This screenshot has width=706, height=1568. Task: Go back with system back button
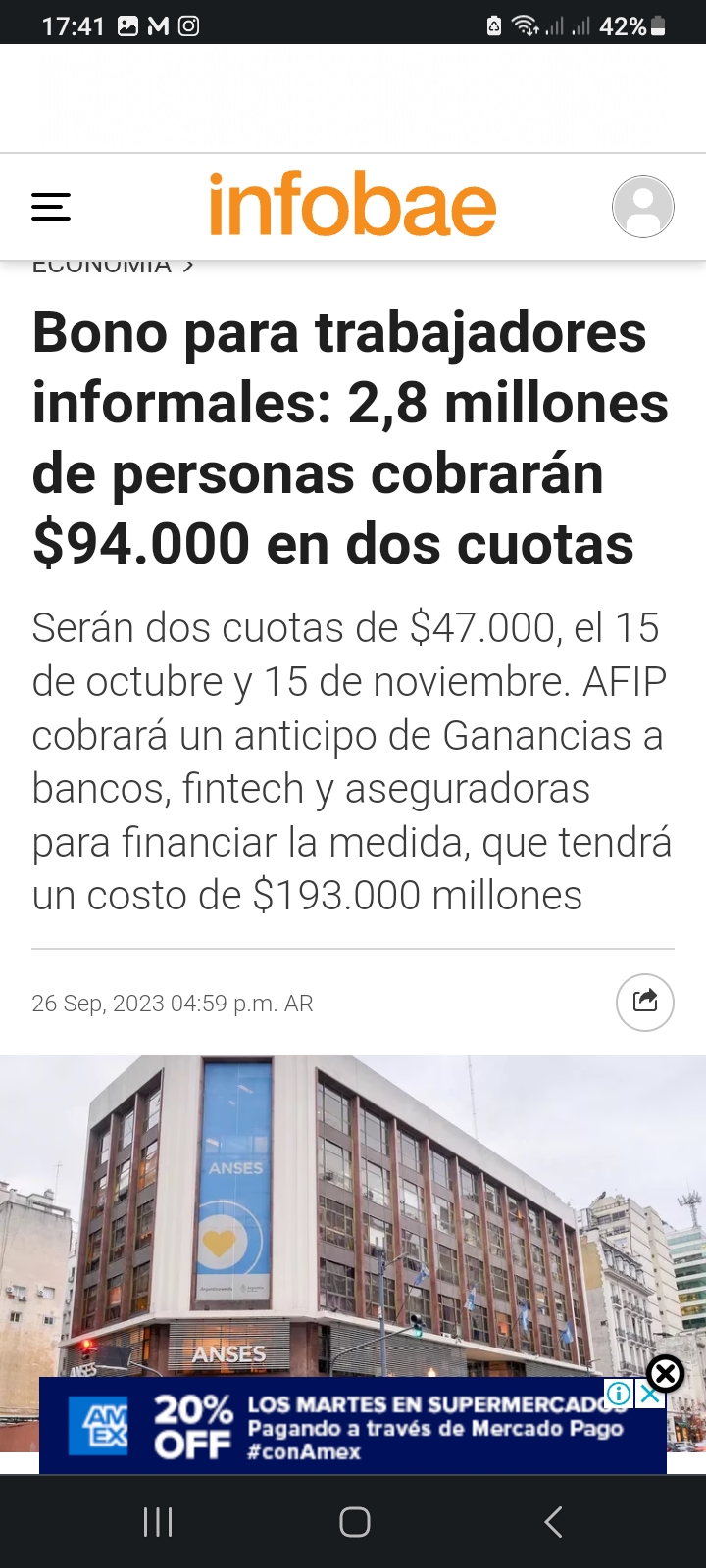[x=553, y=1522]
